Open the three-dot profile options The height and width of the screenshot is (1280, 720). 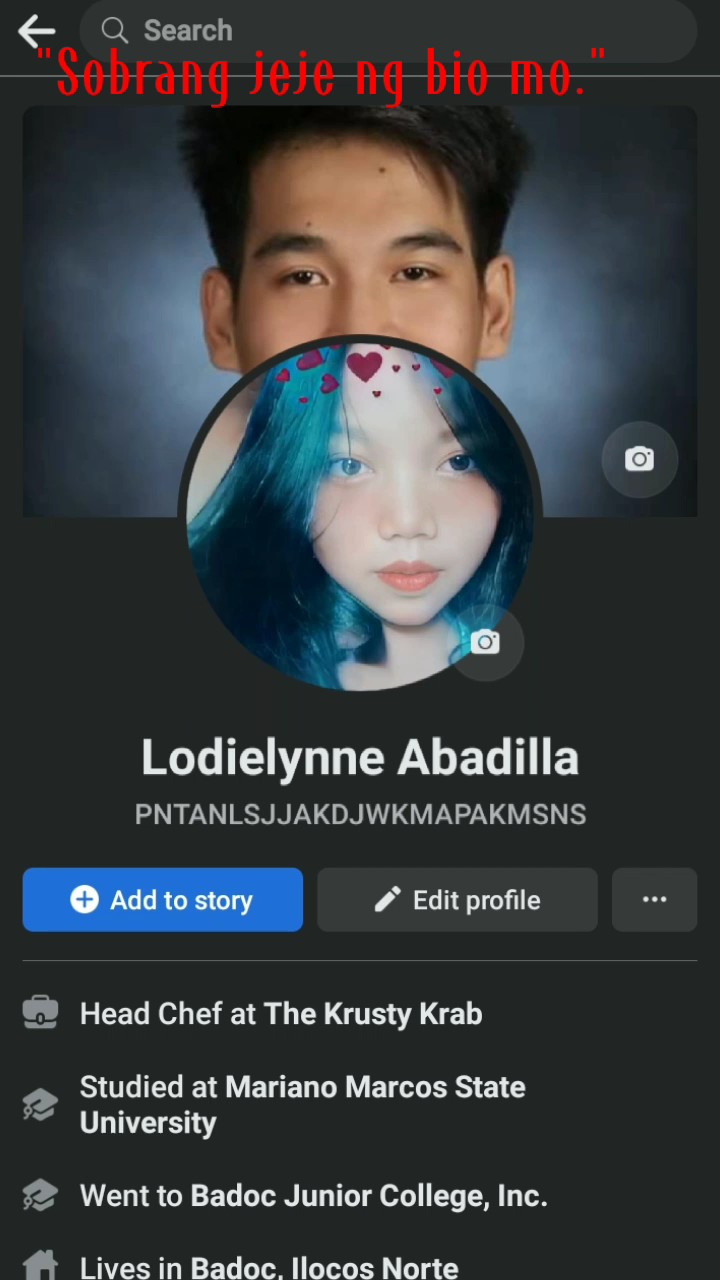pyautogui.click(x=654, y=900)
